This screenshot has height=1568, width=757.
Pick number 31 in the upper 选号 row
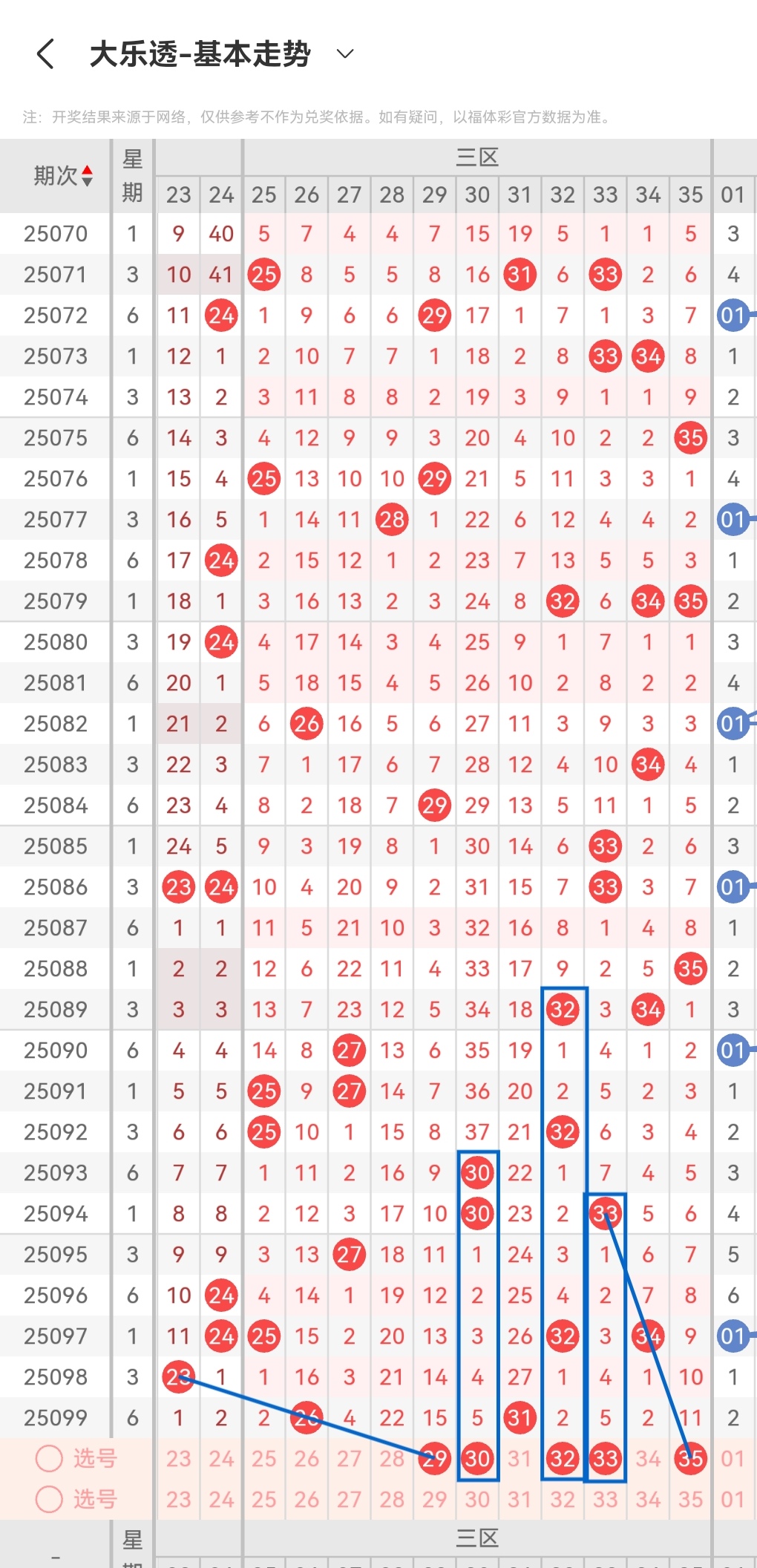coord(520,1458)
